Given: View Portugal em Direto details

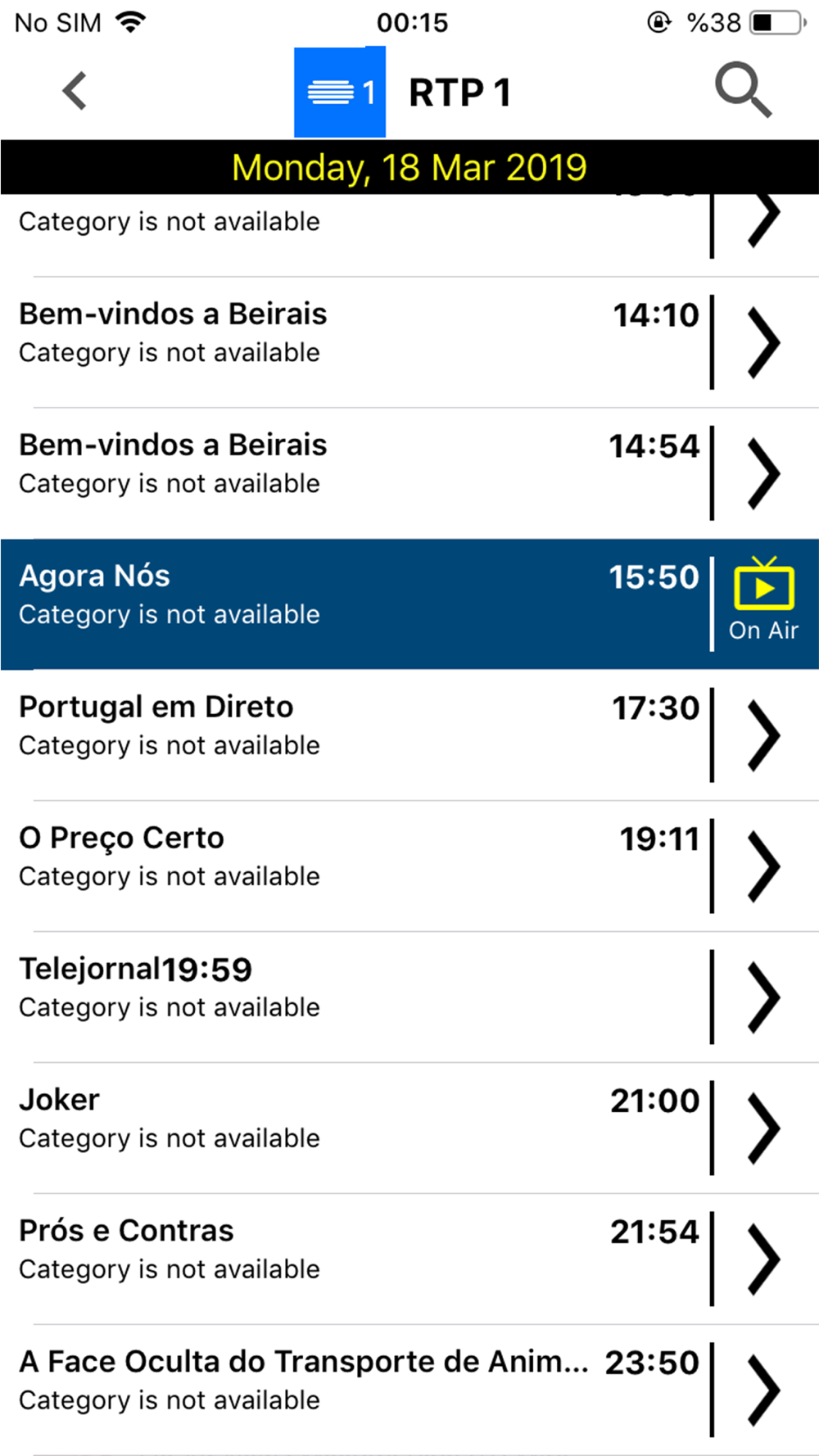Looking at the screenshot, I should click(x=409, y=735).
